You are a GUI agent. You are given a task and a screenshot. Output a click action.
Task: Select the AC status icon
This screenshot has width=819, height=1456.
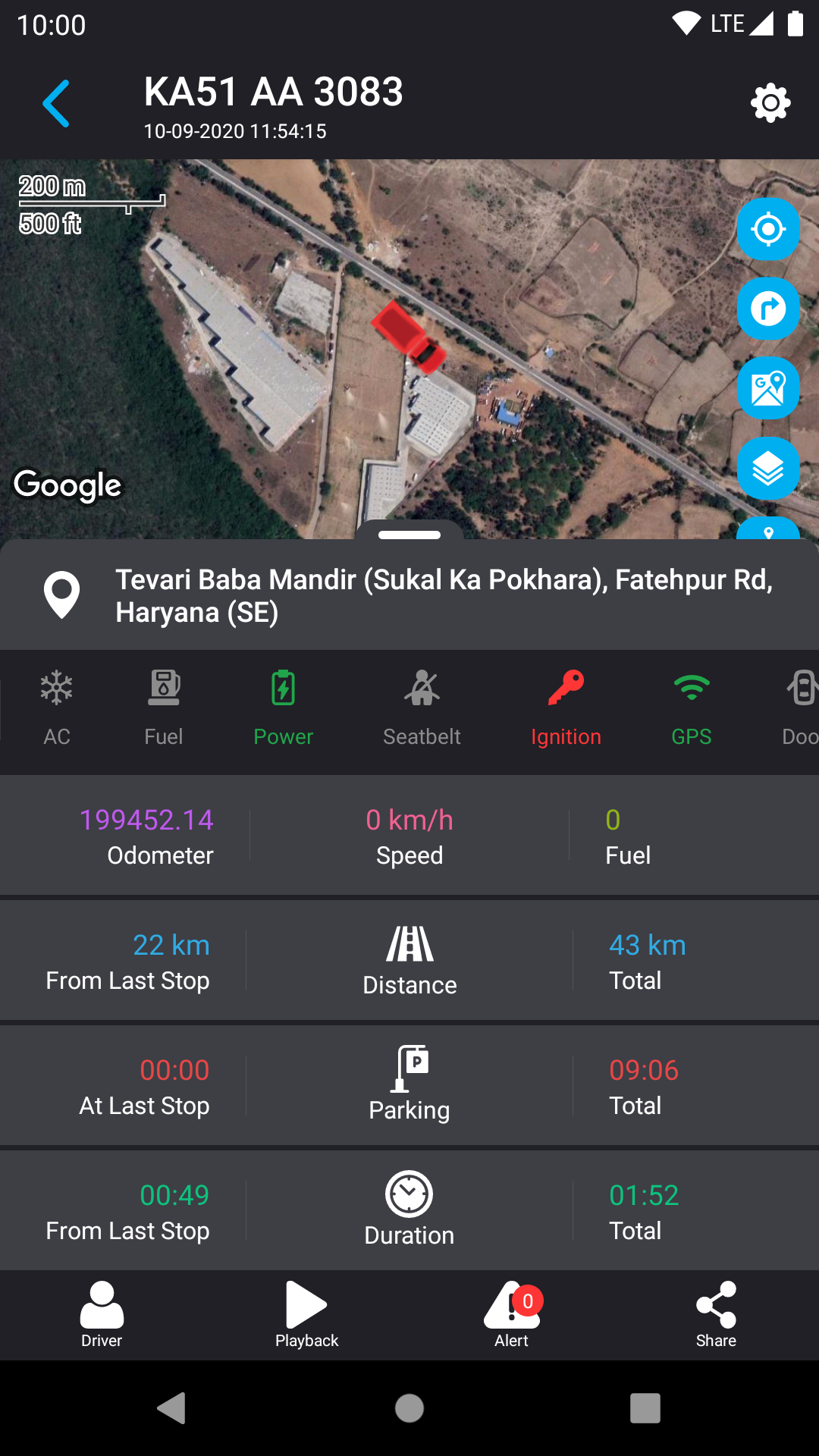click(56, 705)
